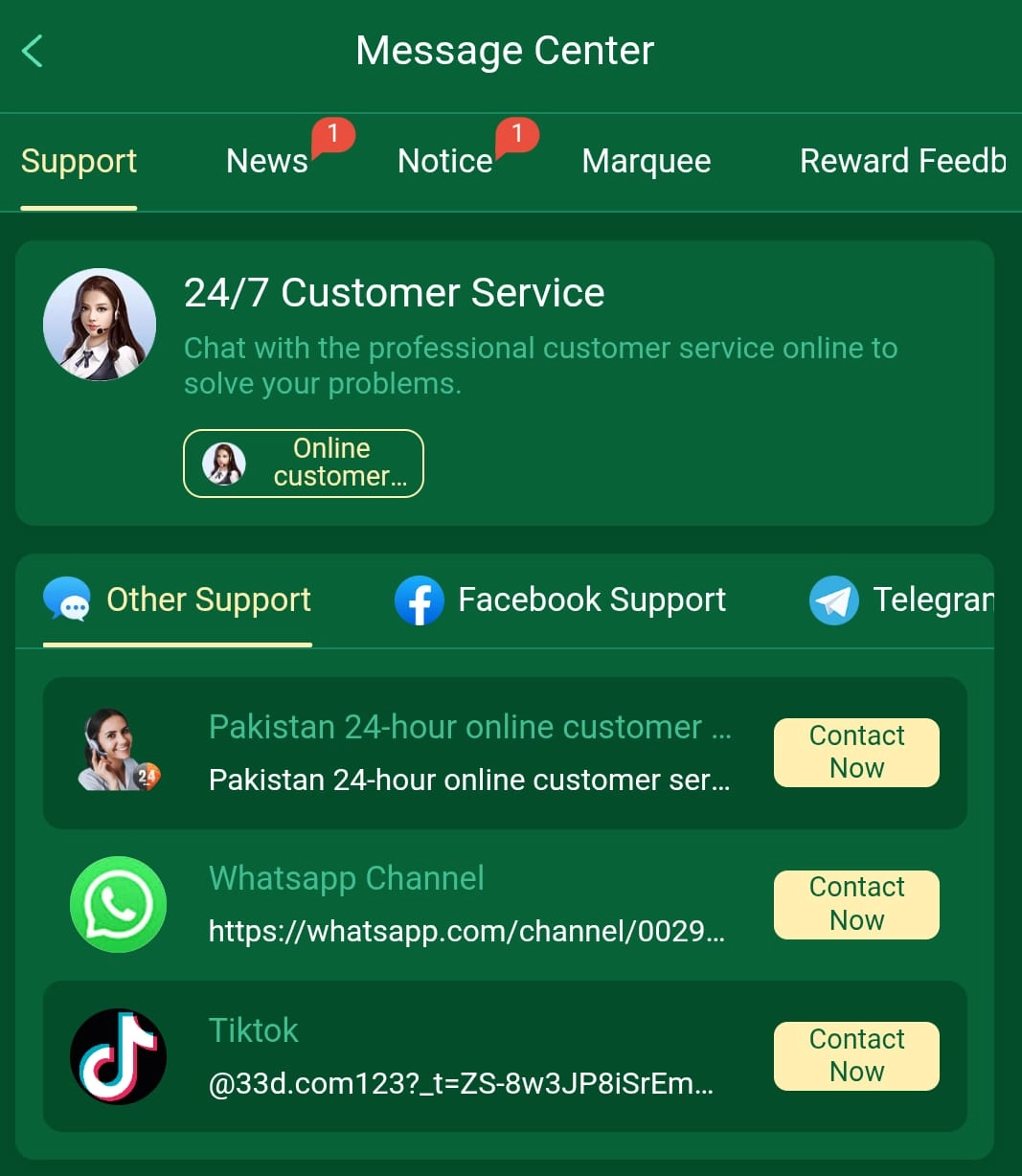Open the Telegram support tab

[900, 600]
